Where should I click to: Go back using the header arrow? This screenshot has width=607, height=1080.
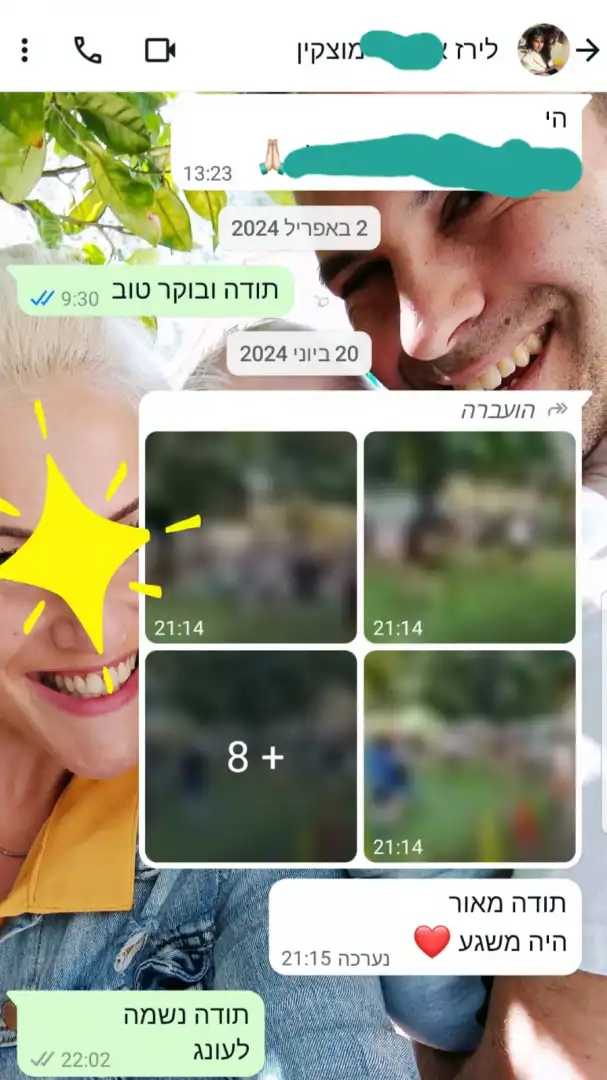coord(588,50)
